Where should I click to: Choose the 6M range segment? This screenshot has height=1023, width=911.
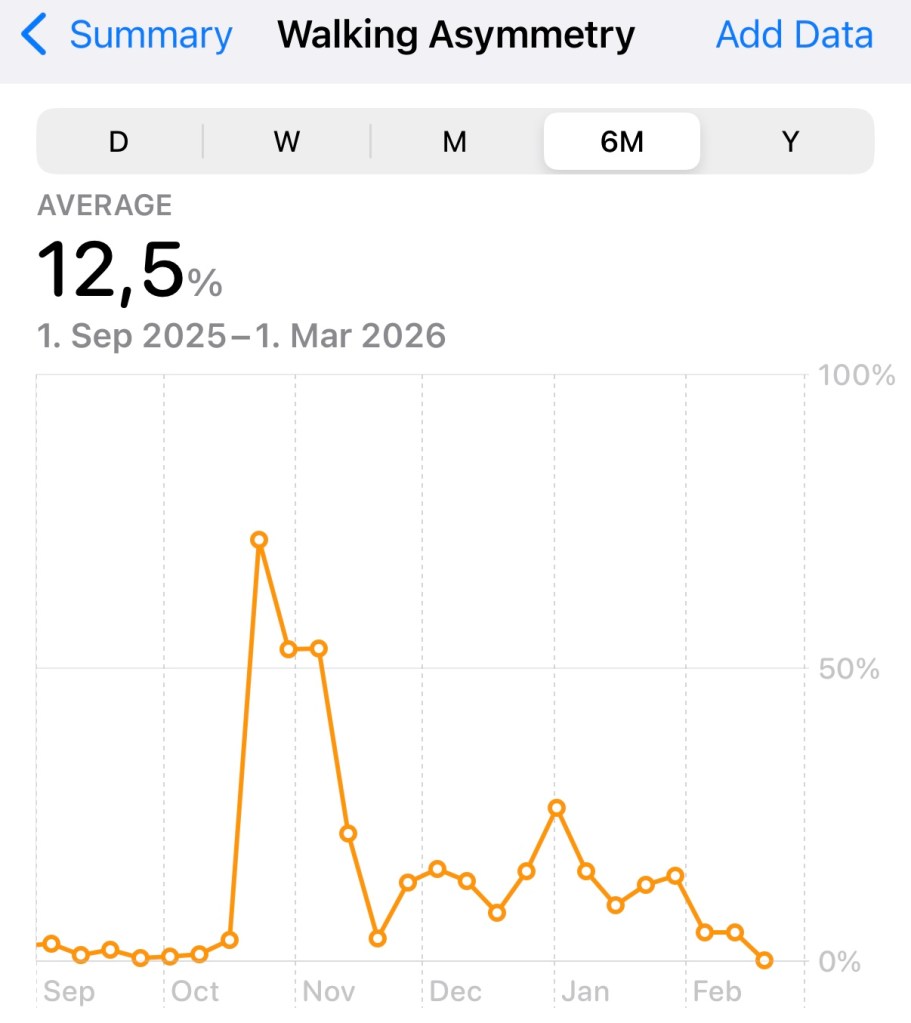point(621,142)
